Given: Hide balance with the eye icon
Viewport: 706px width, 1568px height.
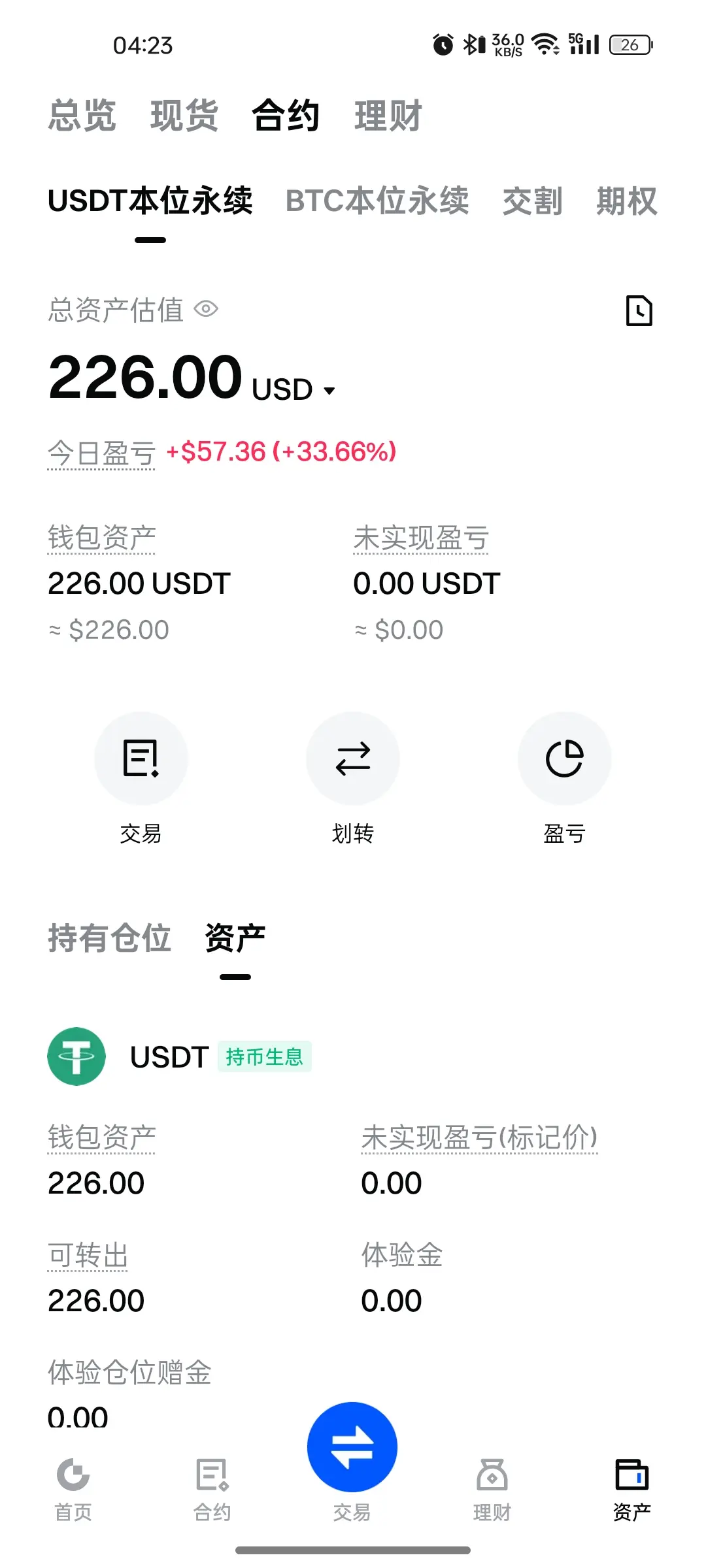Looking at the screenshot, I should tap(206, 309).
